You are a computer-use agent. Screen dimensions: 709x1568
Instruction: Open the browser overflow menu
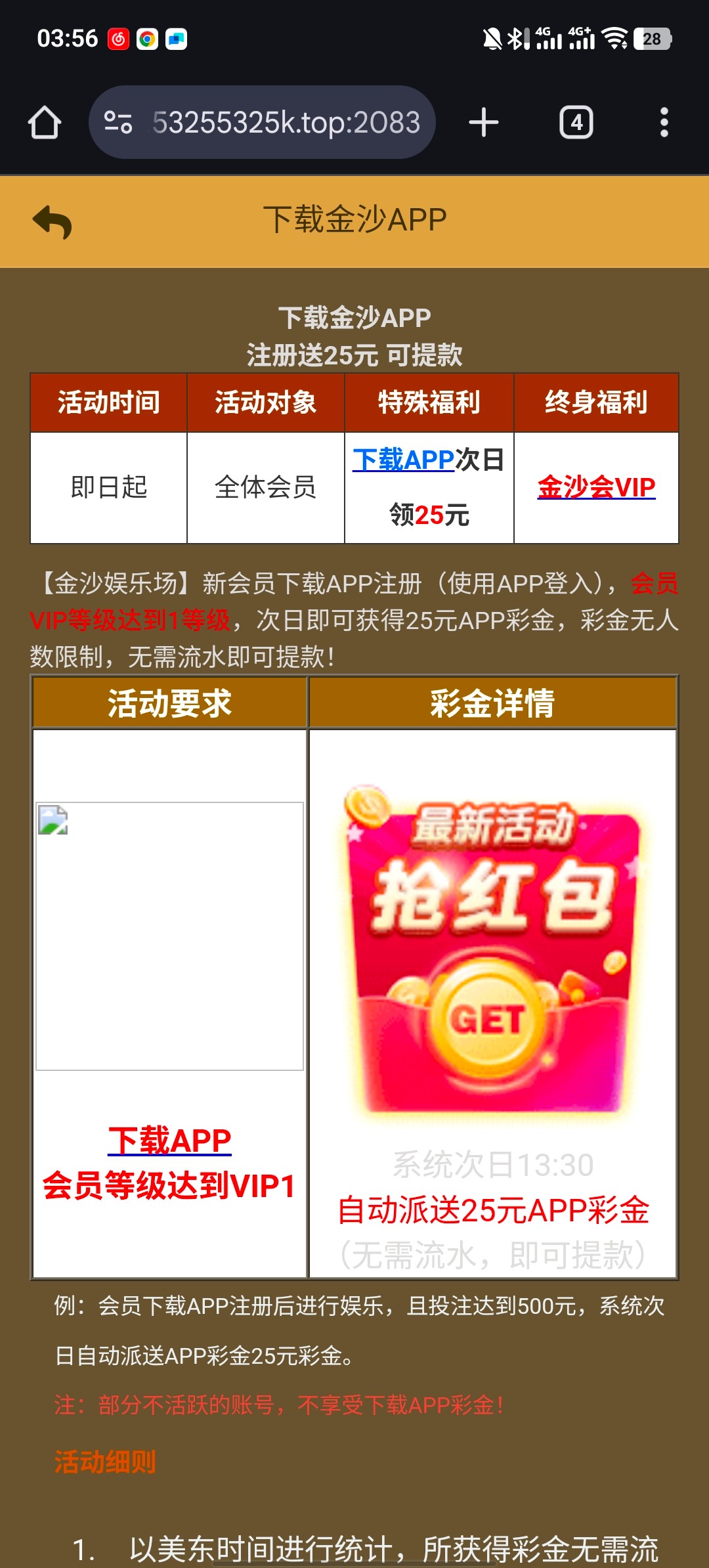tap(664, 123)
